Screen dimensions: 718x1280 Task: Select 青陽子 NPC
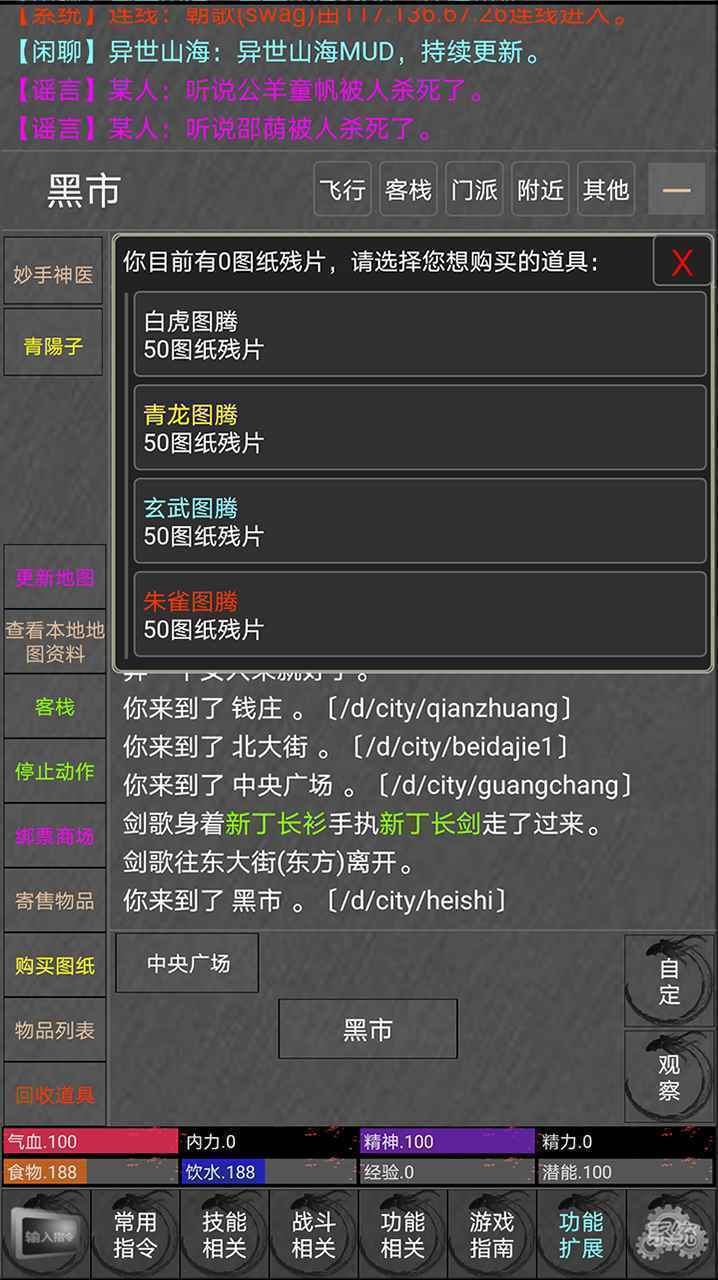tap(53, 346)
